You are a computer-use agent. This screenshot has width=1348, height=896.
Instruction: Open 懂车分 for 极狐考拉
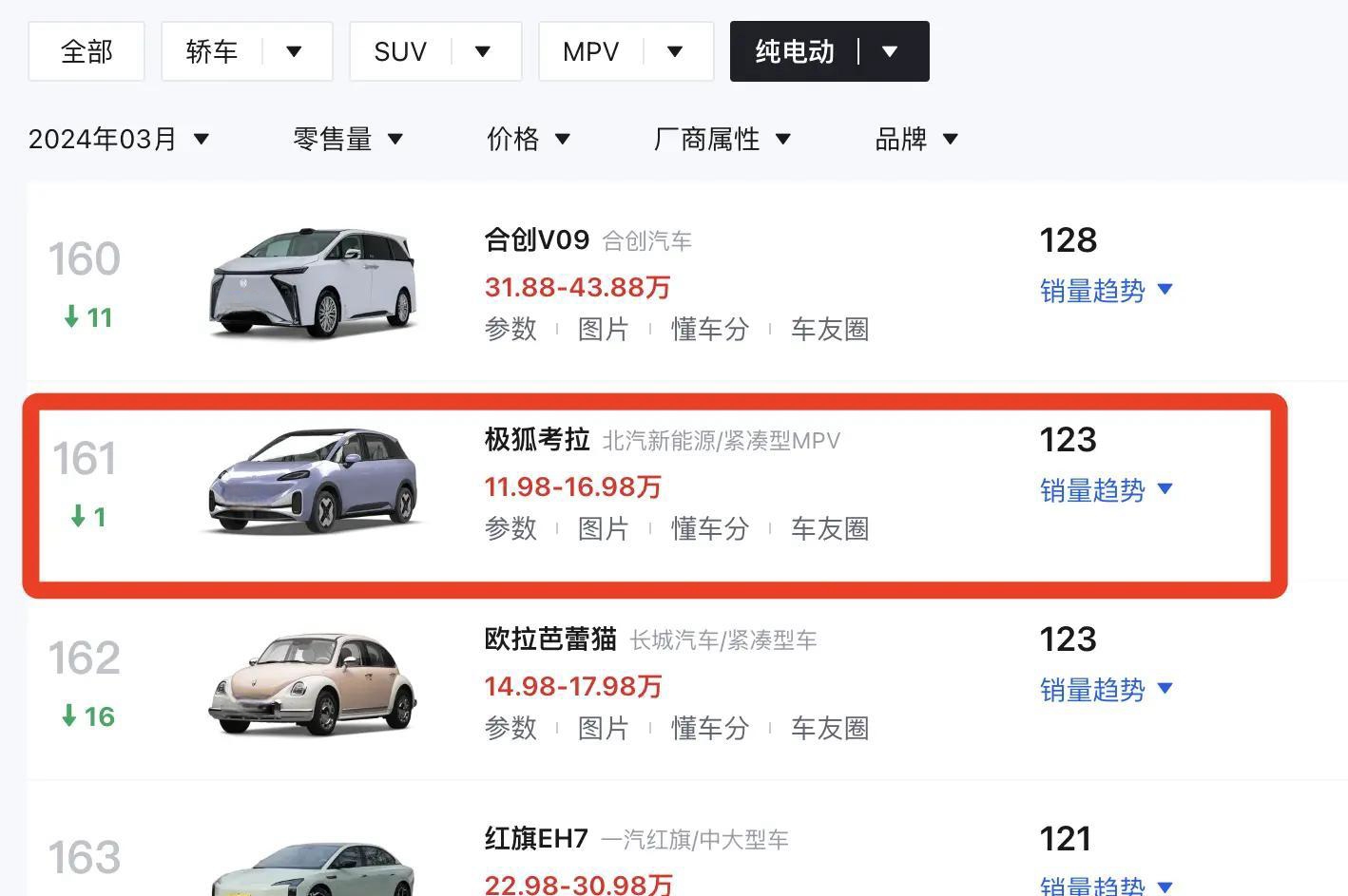(709, 529)
